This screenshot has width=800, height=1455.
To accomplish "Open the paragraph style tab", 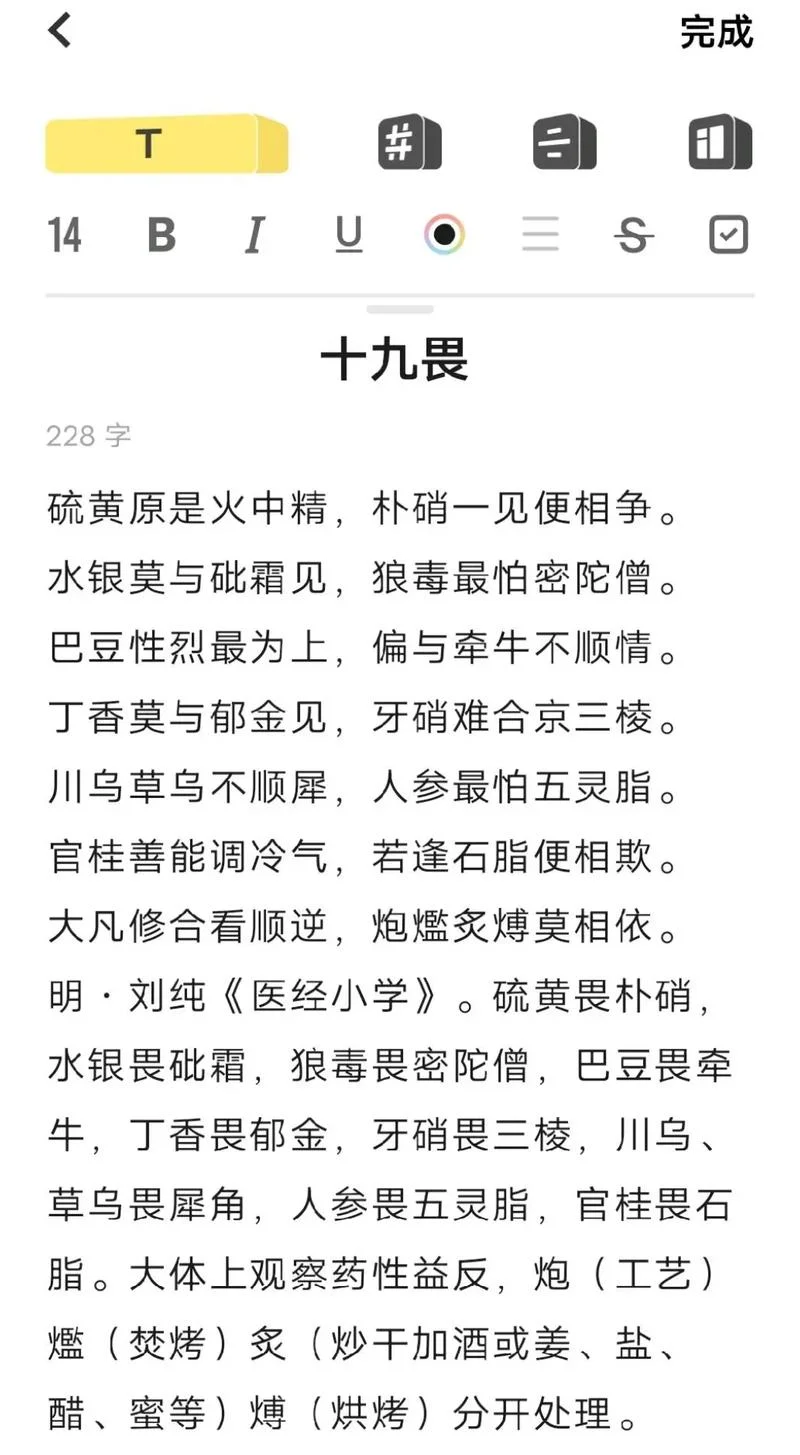I will (x=564, y=143).
